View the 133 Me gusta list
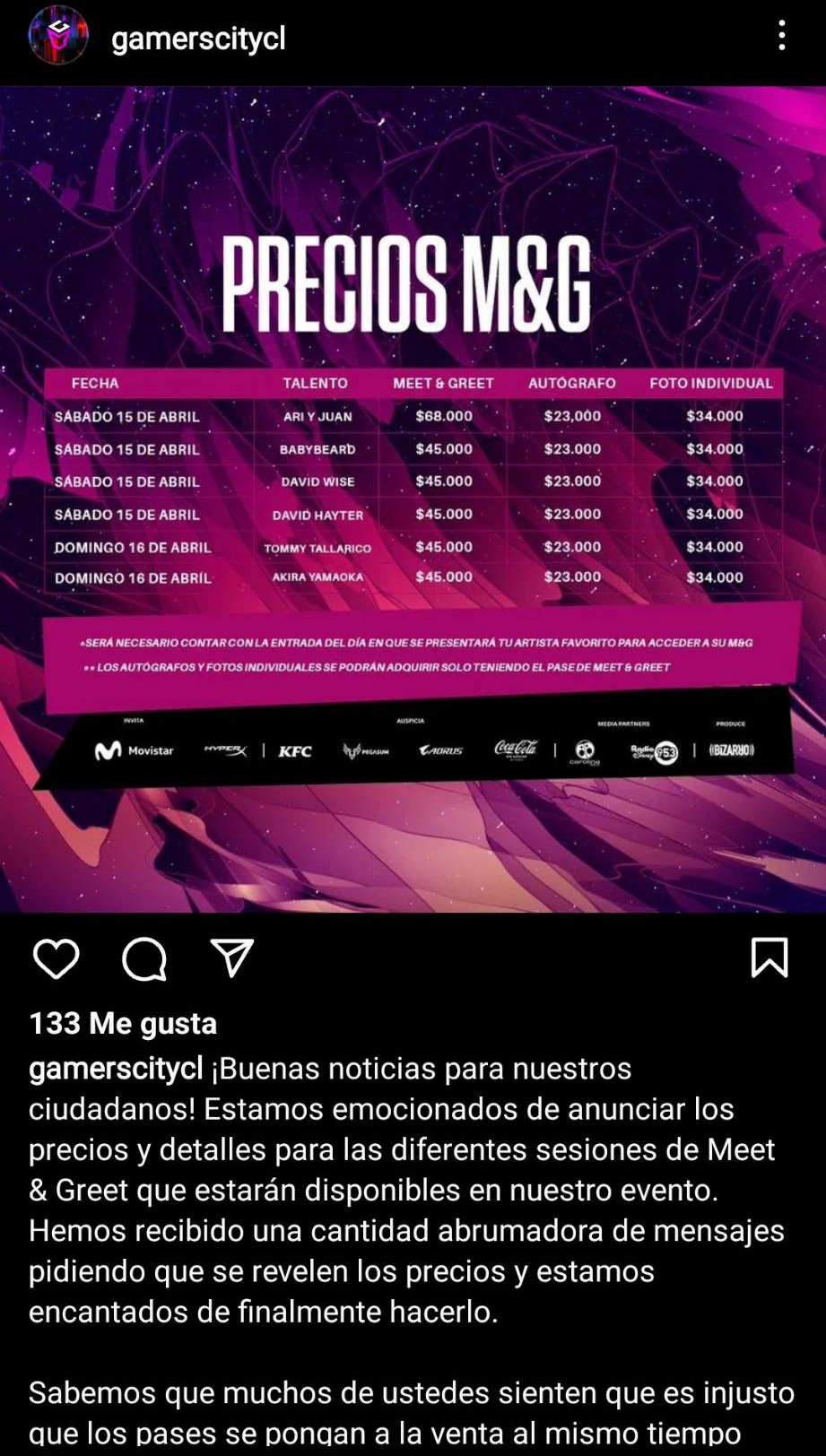 pos(123,1023)
